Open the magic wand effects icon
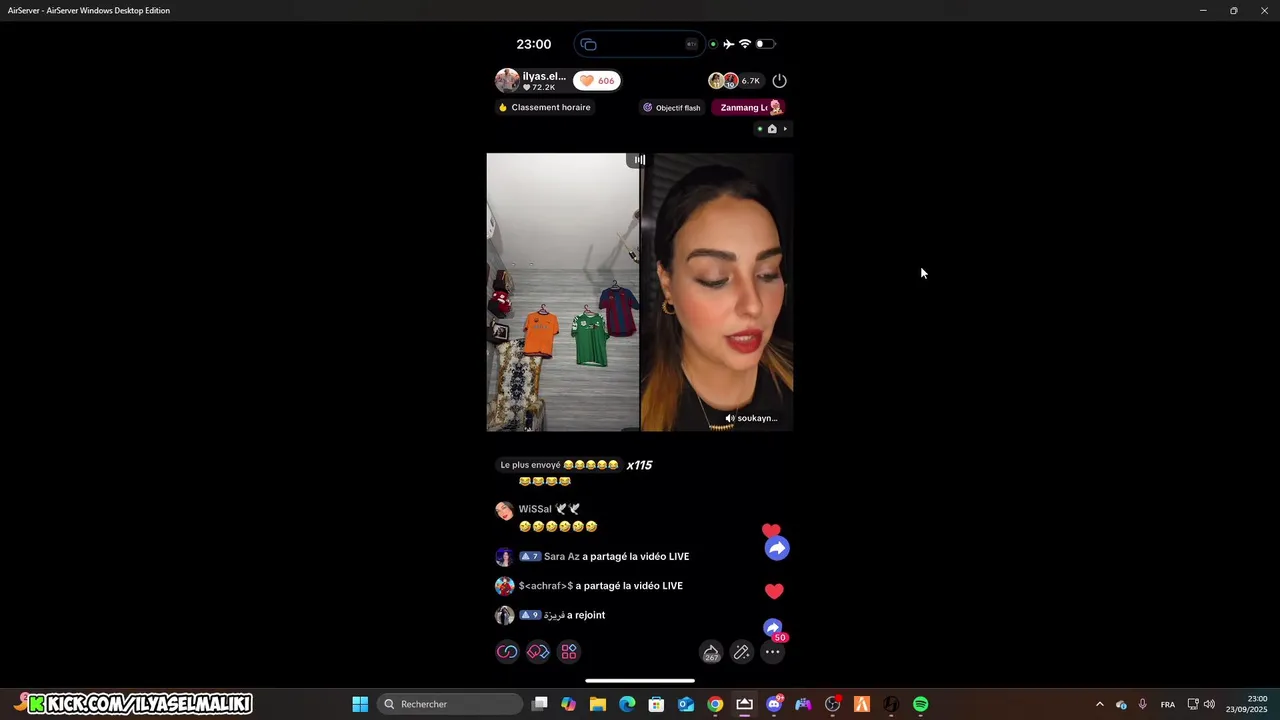Screen dimensions: 1280x720 [x=741, y=652]
